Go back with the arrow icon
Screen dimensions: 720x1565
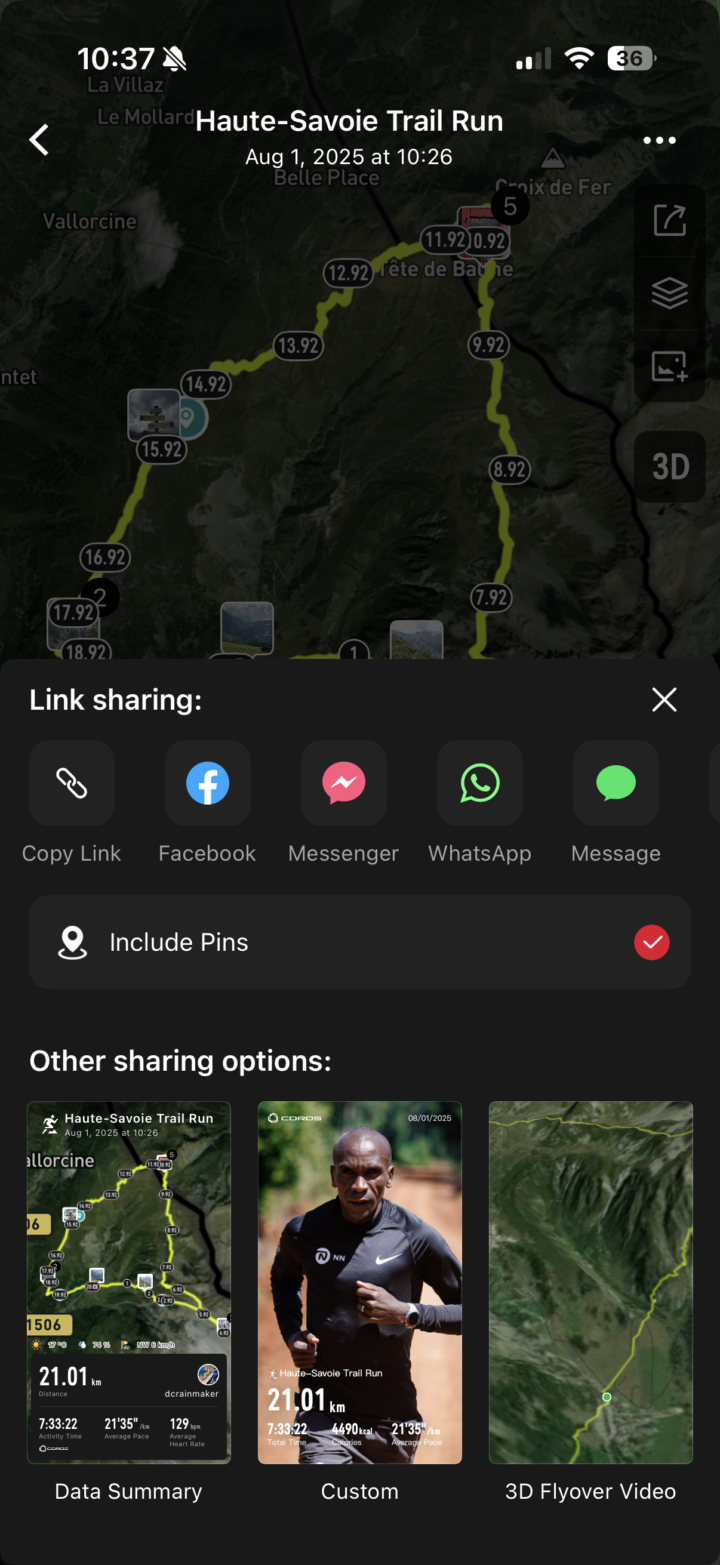click(x=39, y=140)
